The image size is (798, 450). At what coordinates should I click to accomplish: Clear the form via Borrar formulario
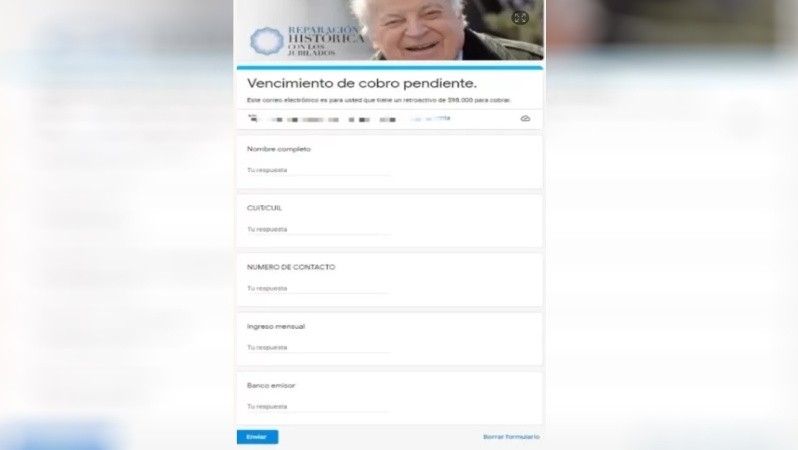click(511, 437)
